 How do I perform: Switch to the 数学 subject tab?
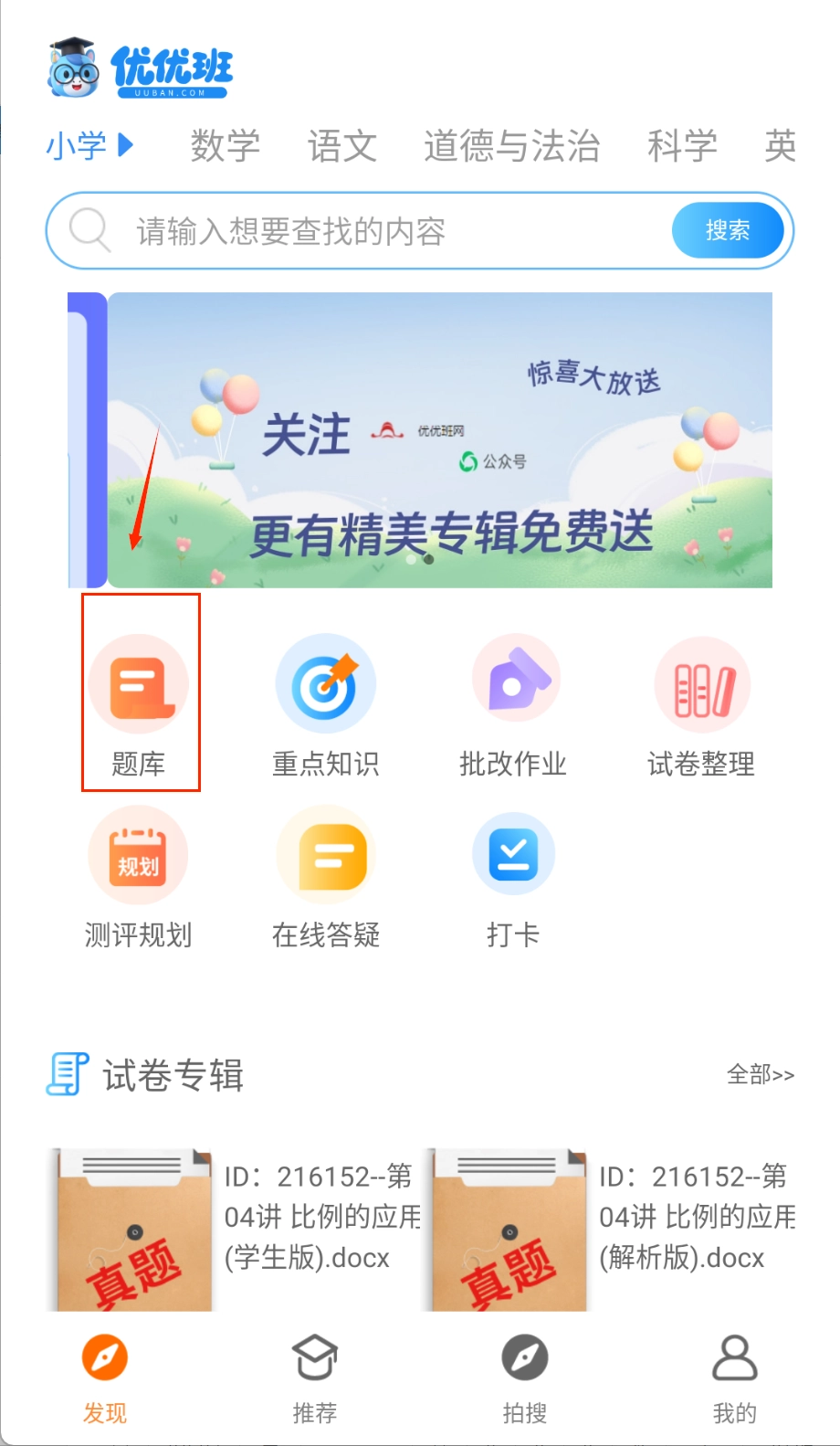tap(225, 146)
